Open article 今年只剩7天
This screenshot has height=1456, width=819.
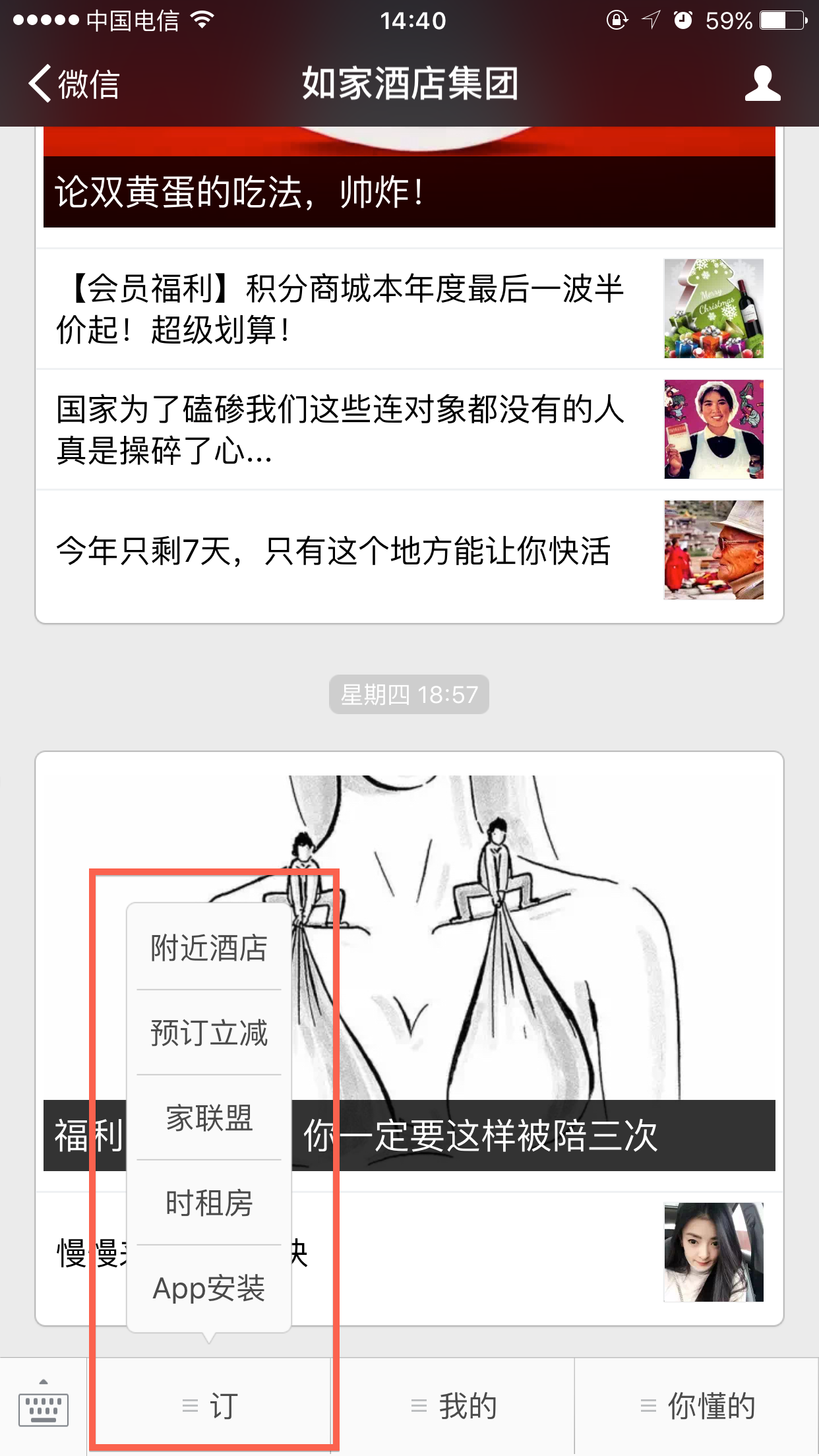[x=409, y=550]
